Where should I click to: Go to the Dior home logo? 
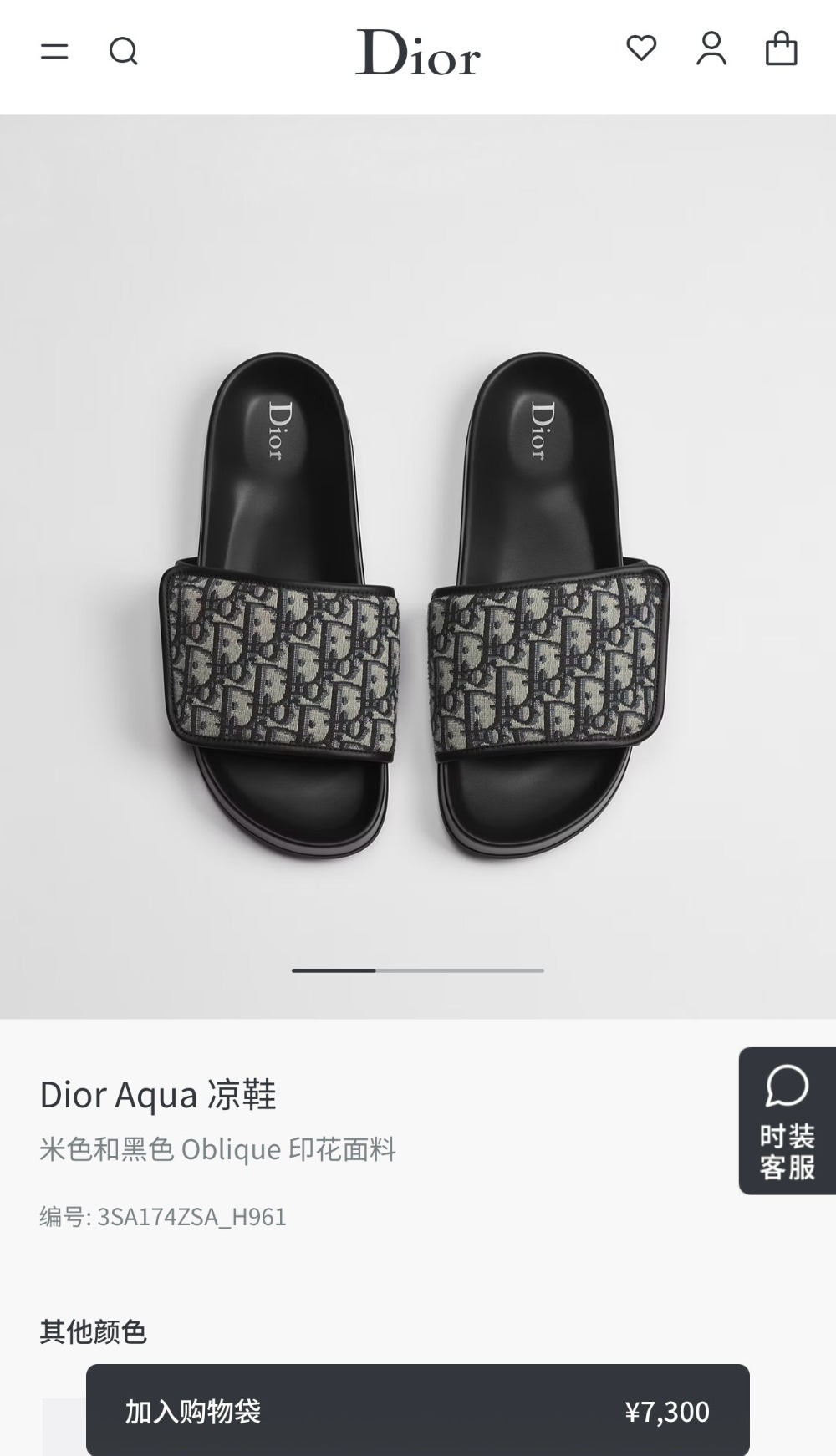tap(418, 53)
